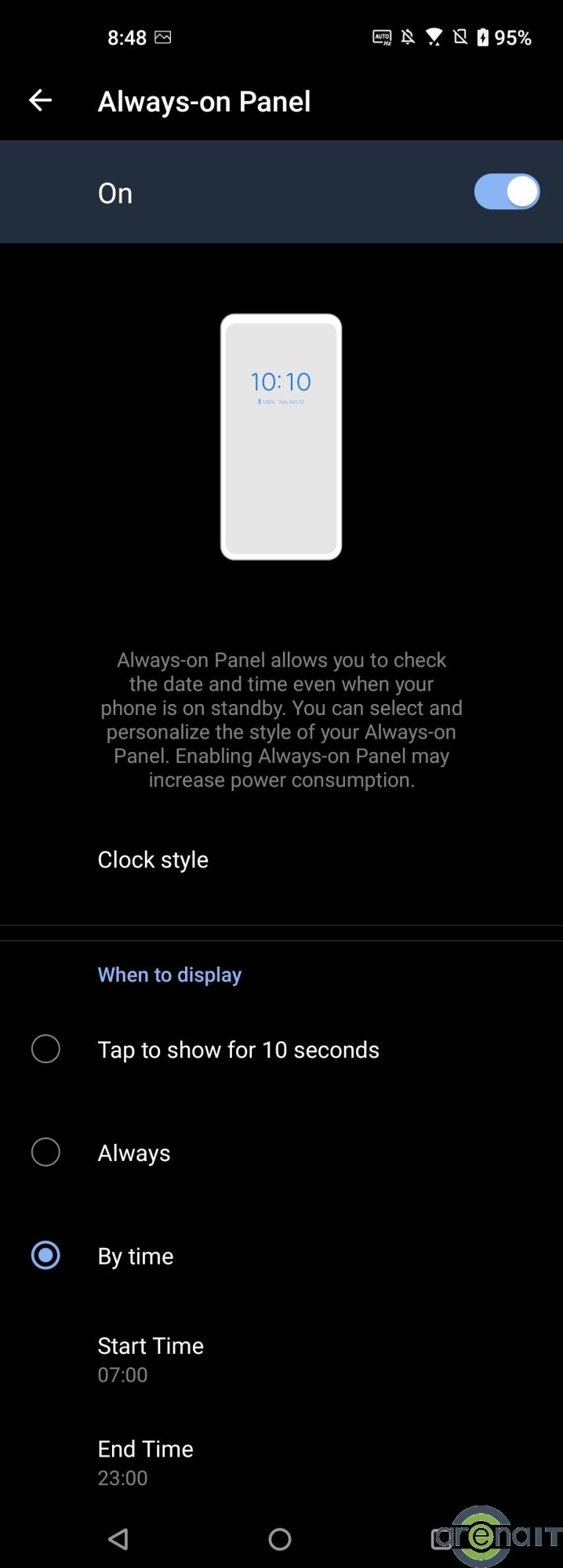The image size is (563, 1568).
Task: Tap the system home button
Action: 280,1539
